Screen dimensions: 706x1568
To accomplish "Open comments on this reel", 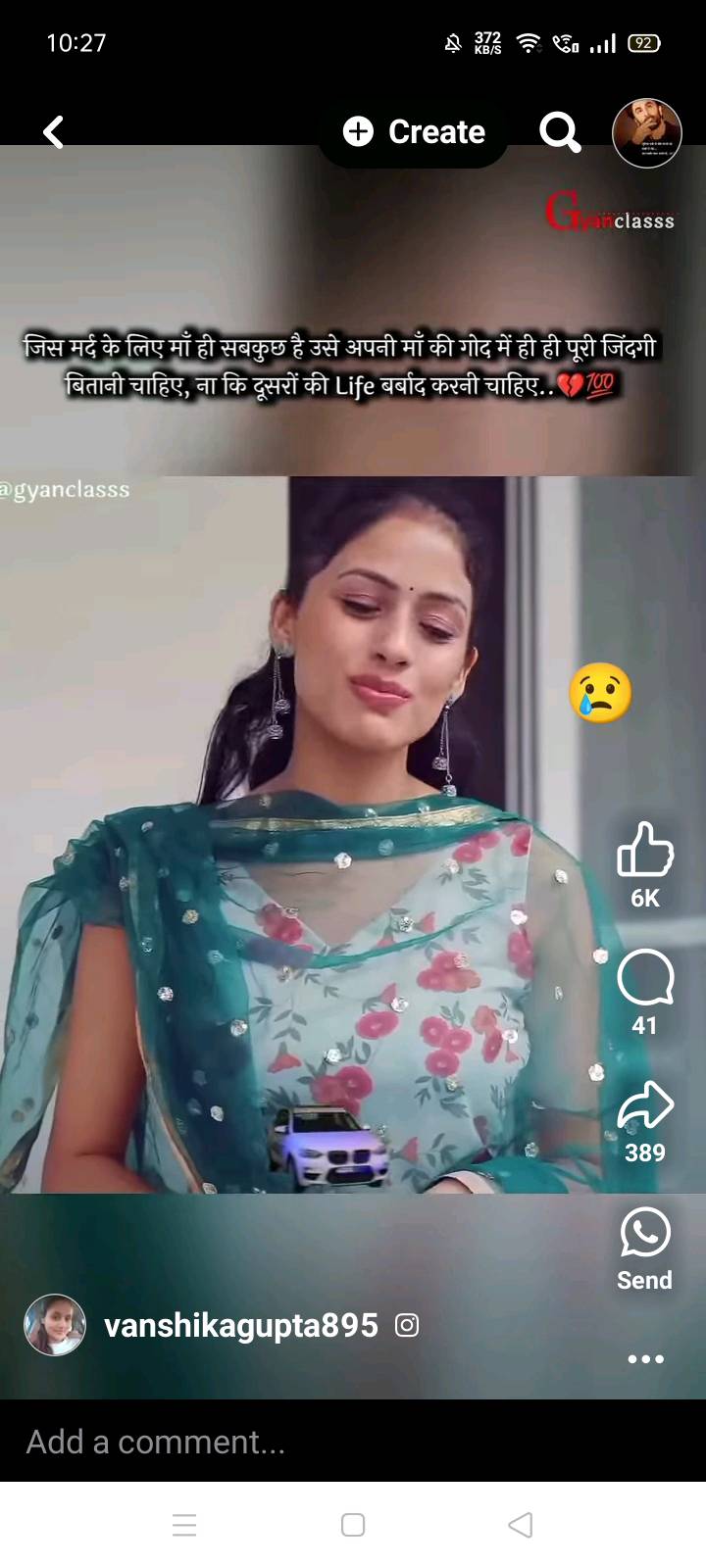I will 645,977.
